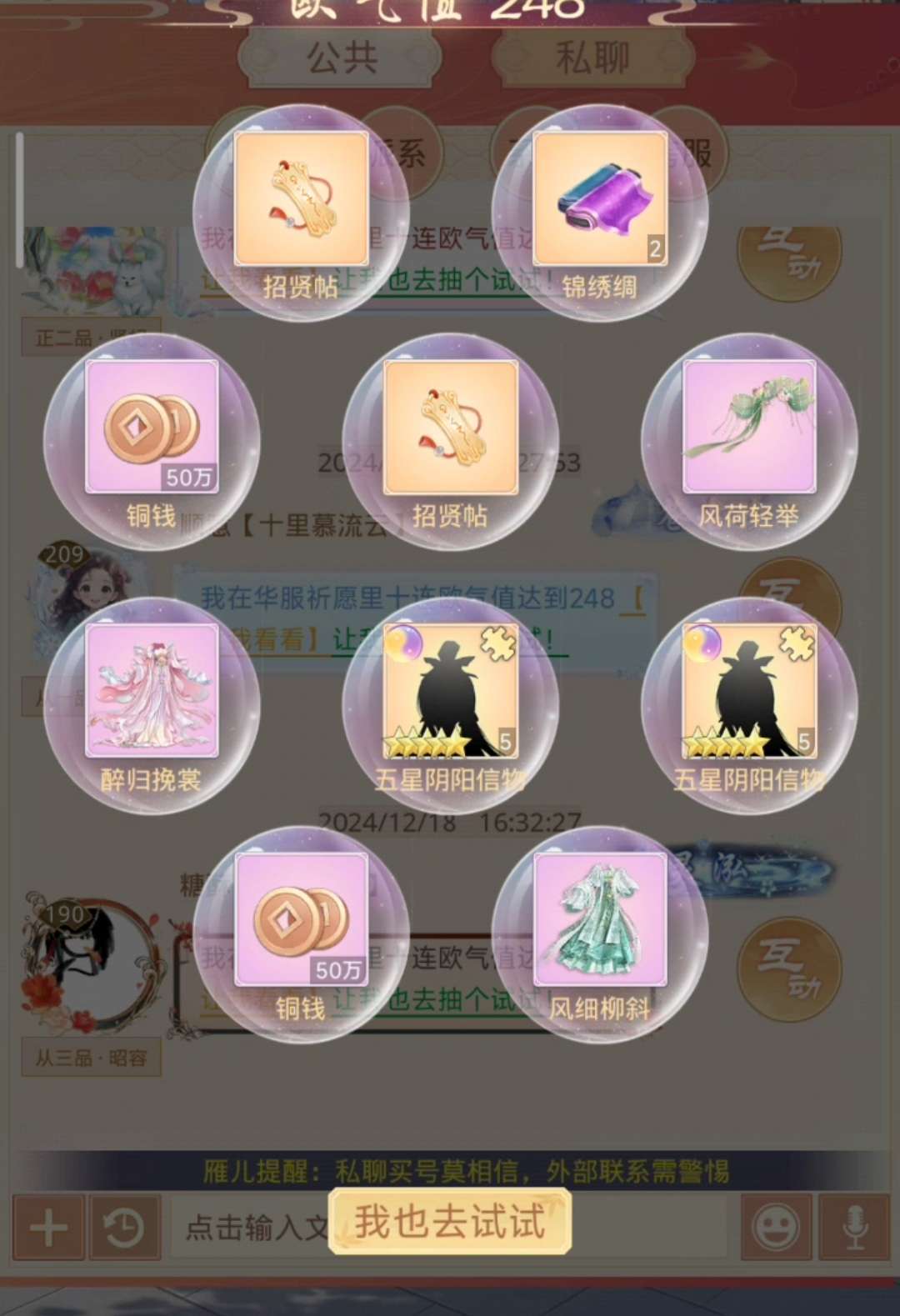Switch to the 公共 chat tab
900x1316 pixels.
tap(342, 58)
